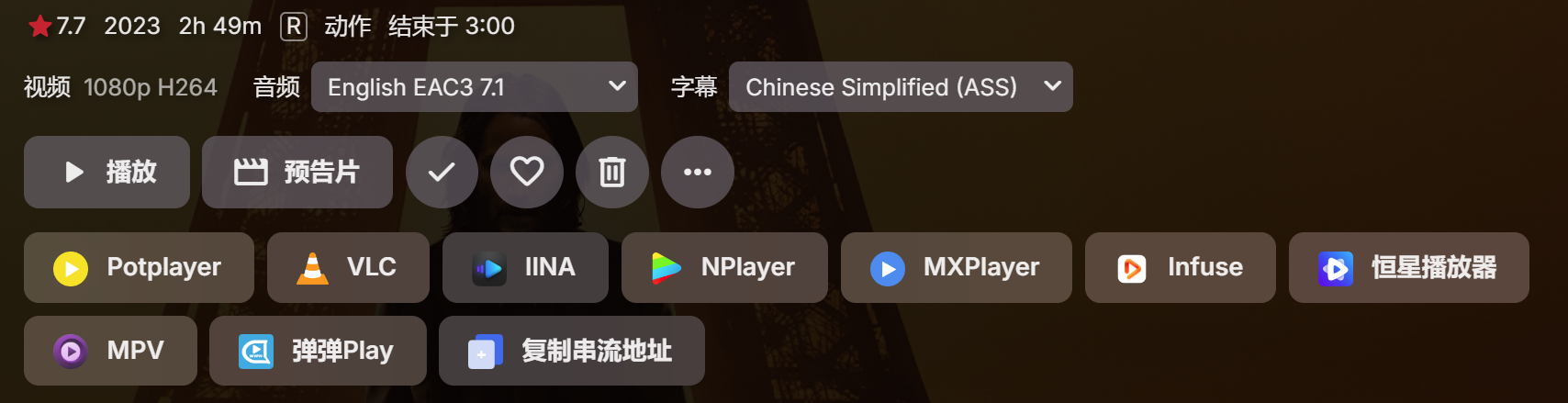The image size is (1568, 403).
Task: Launch playback in IINA
Action: (x=525, y=267)
